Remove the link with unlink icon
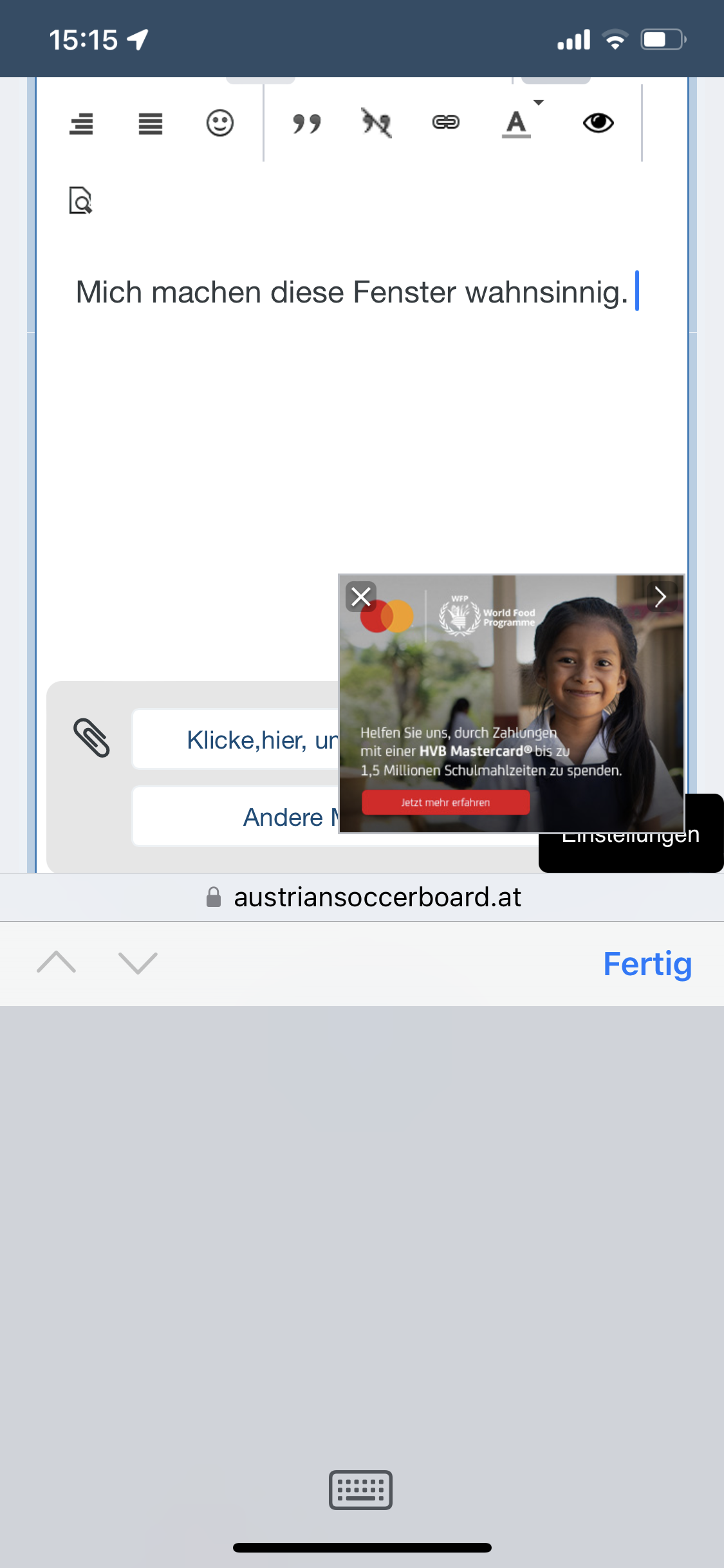Viewport: 724px width, 1568px height. (x=376, y=122)
